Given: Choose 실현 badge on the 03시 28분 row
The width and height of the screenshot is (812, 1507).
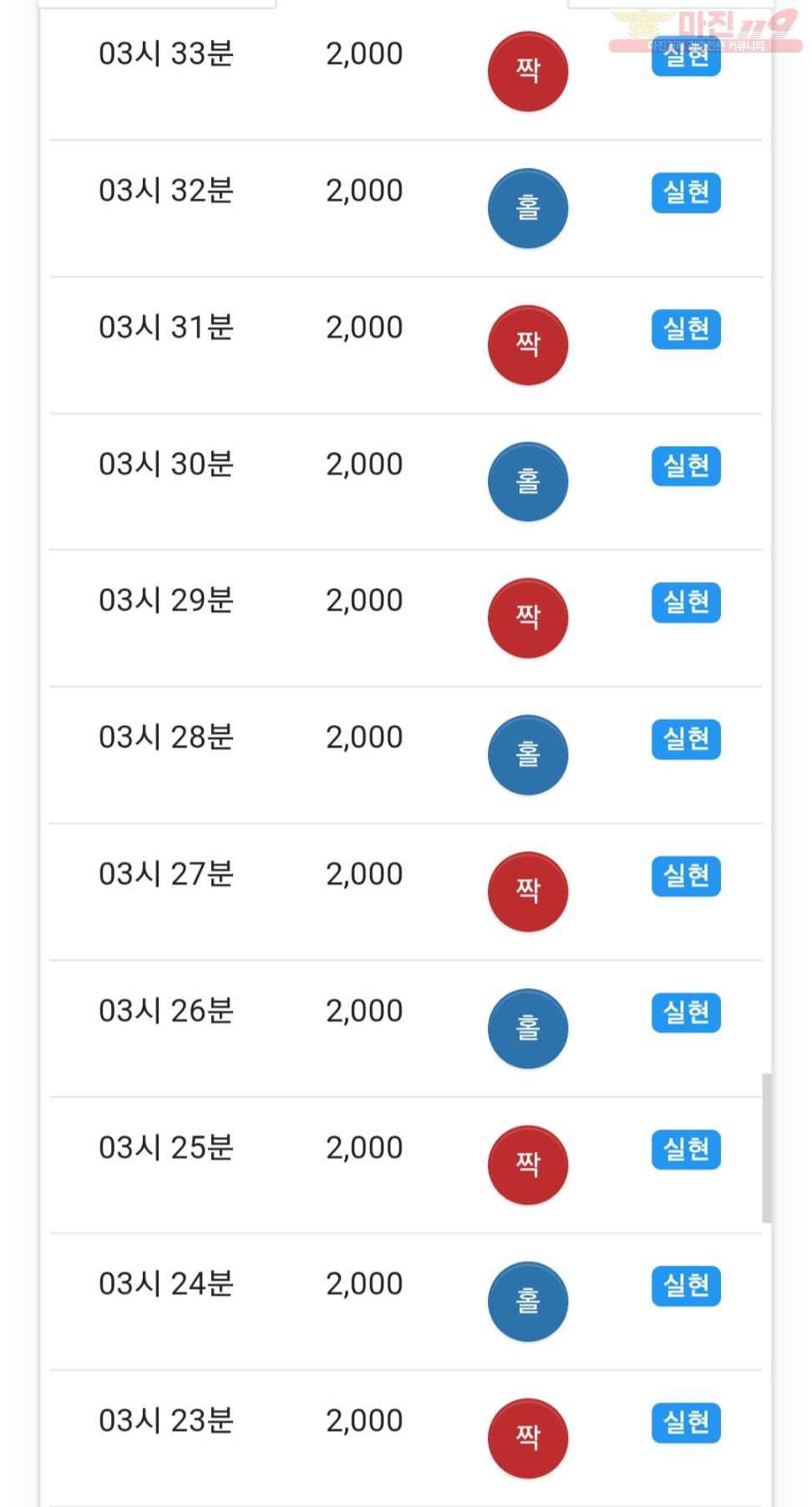Looking at the screenshot, I should click(686, 739).
